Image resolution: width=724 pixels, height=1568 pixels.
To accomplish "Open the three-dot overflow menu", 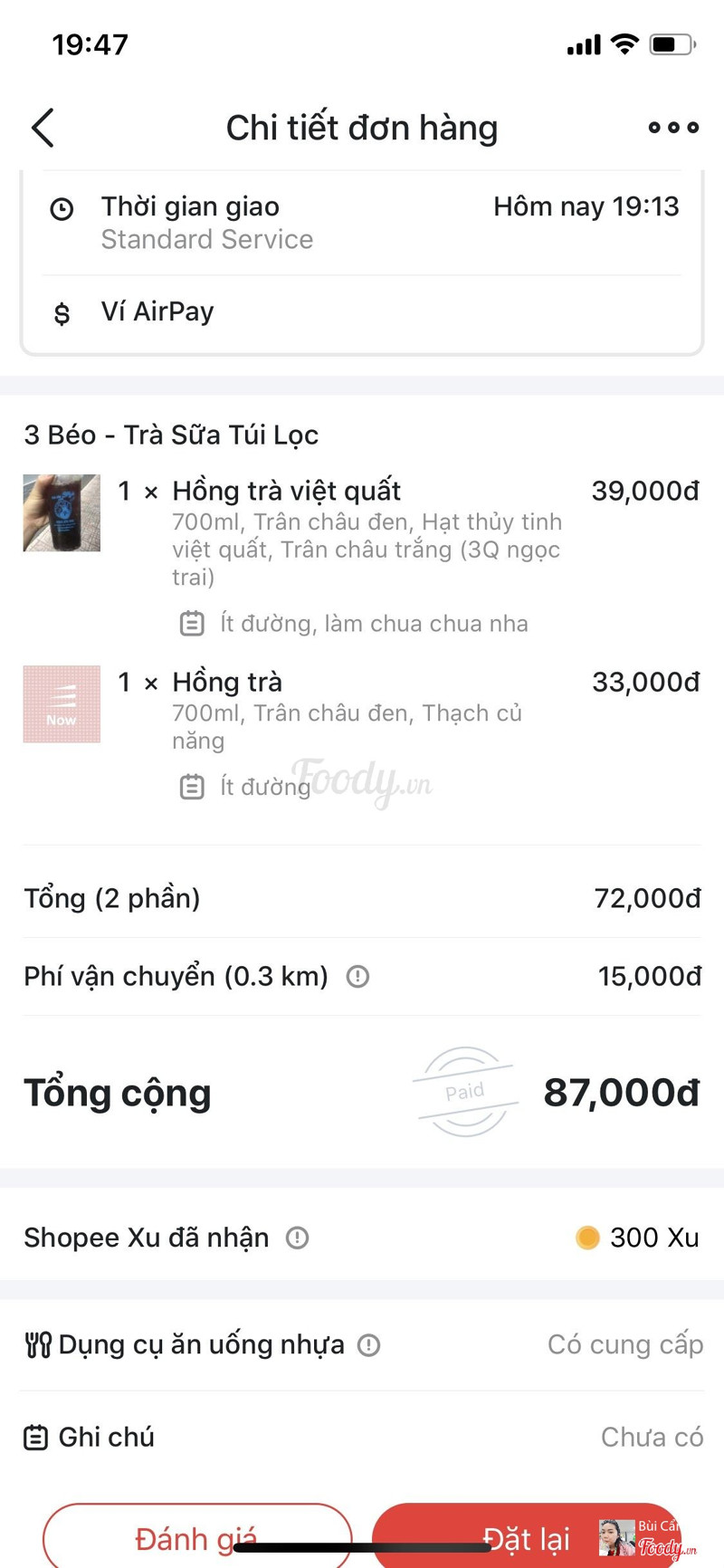I will pos(673,128).
